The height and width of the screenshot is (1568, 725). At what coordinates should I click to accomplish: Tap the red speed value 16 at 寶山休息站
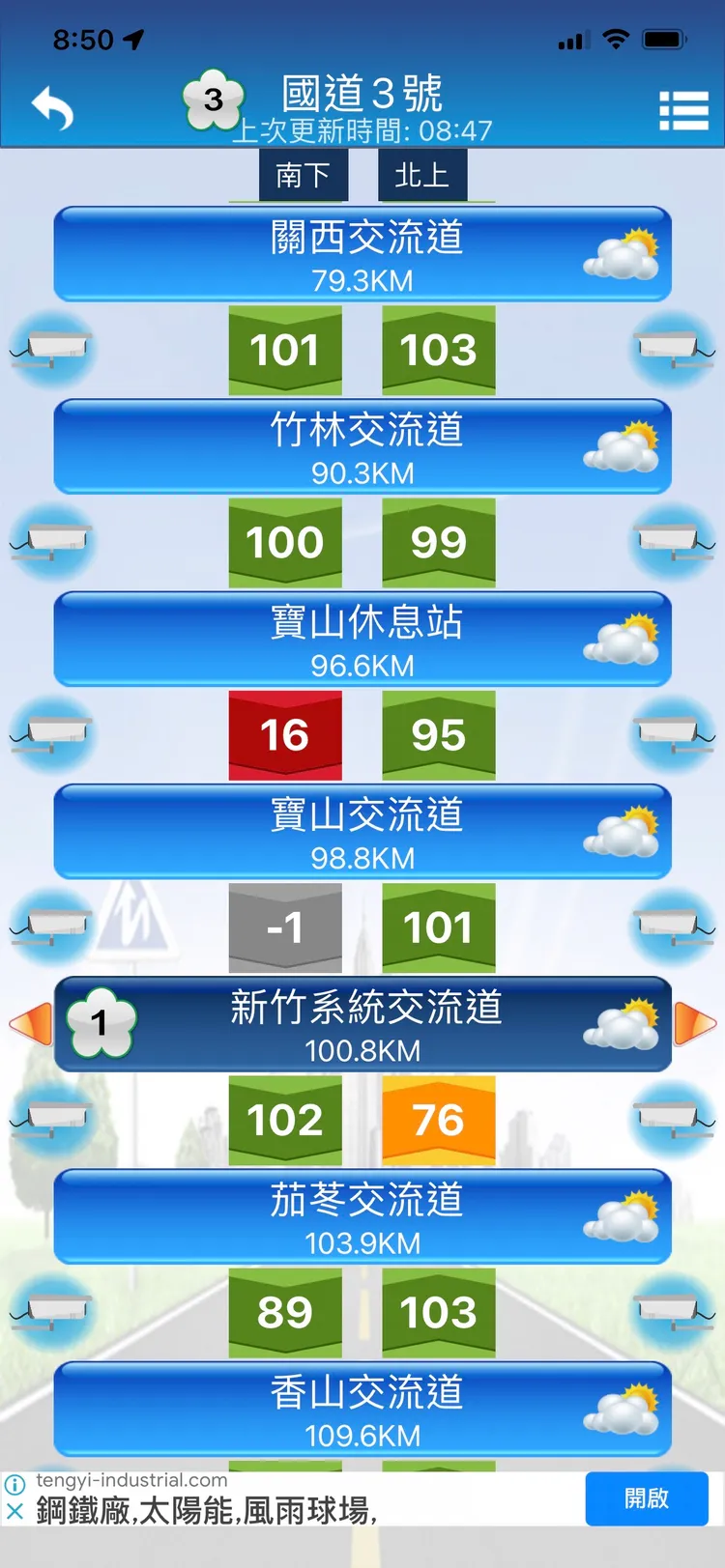(284, 736)
